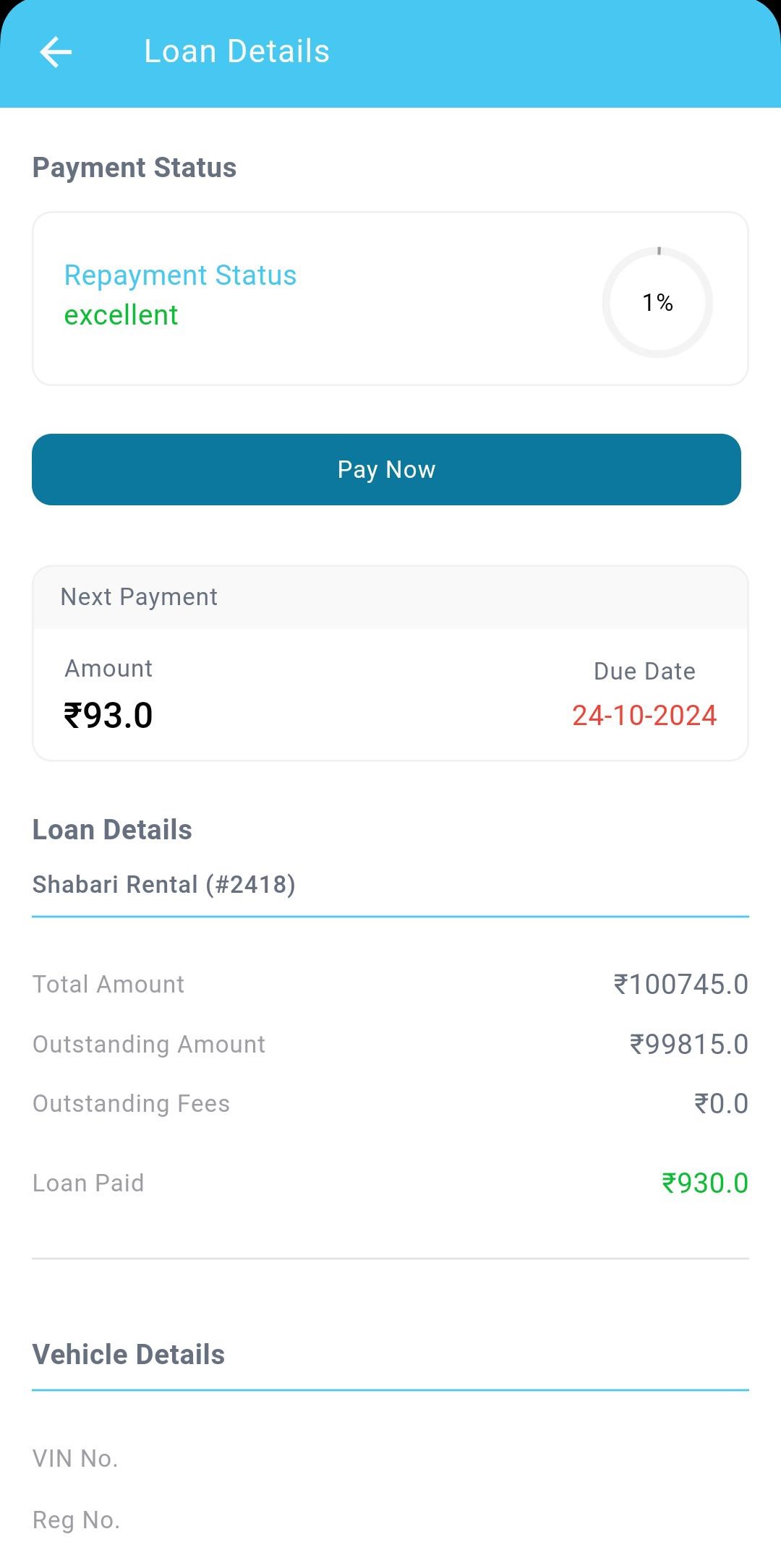Tap the VIN No. field

click(x=74, y=1459)
